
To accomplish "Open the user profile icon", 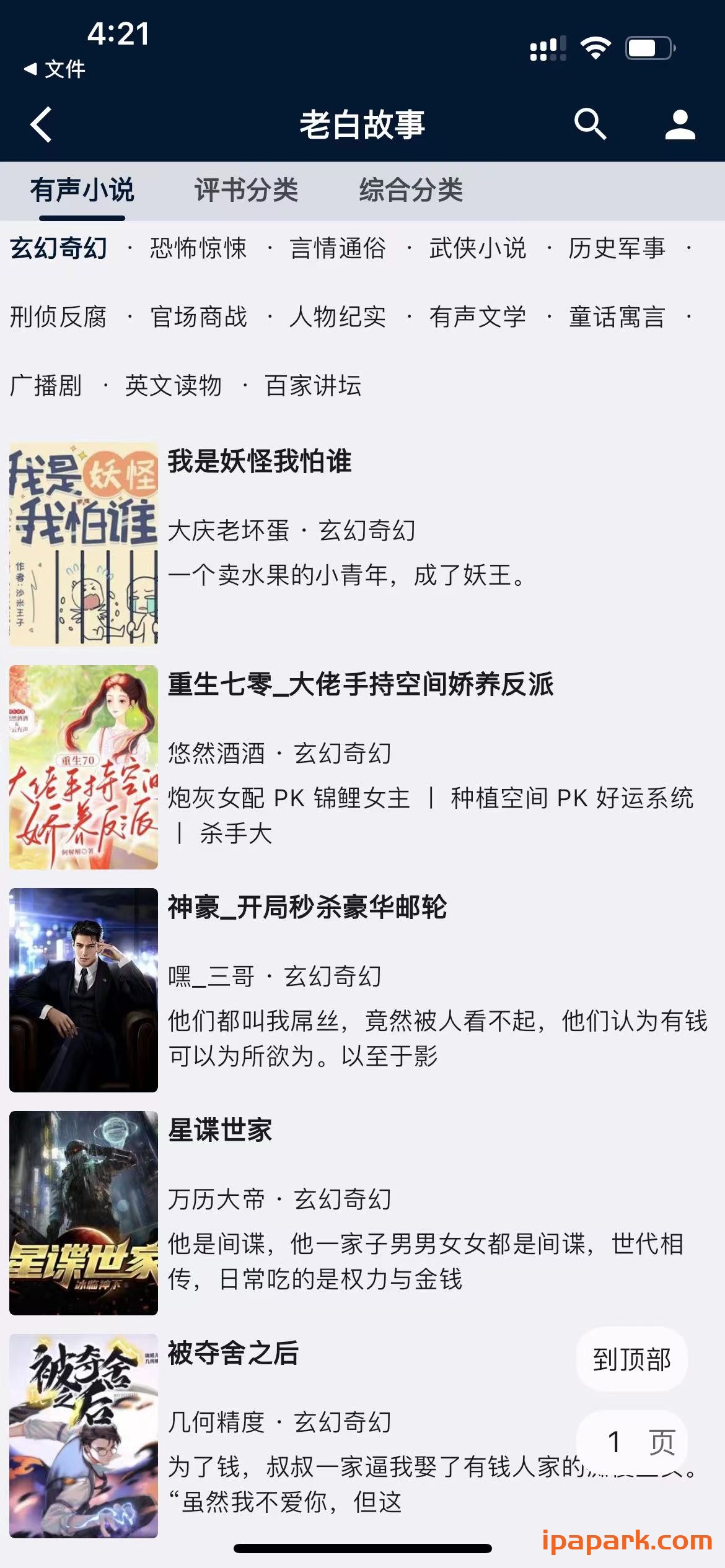I will 680,124.
